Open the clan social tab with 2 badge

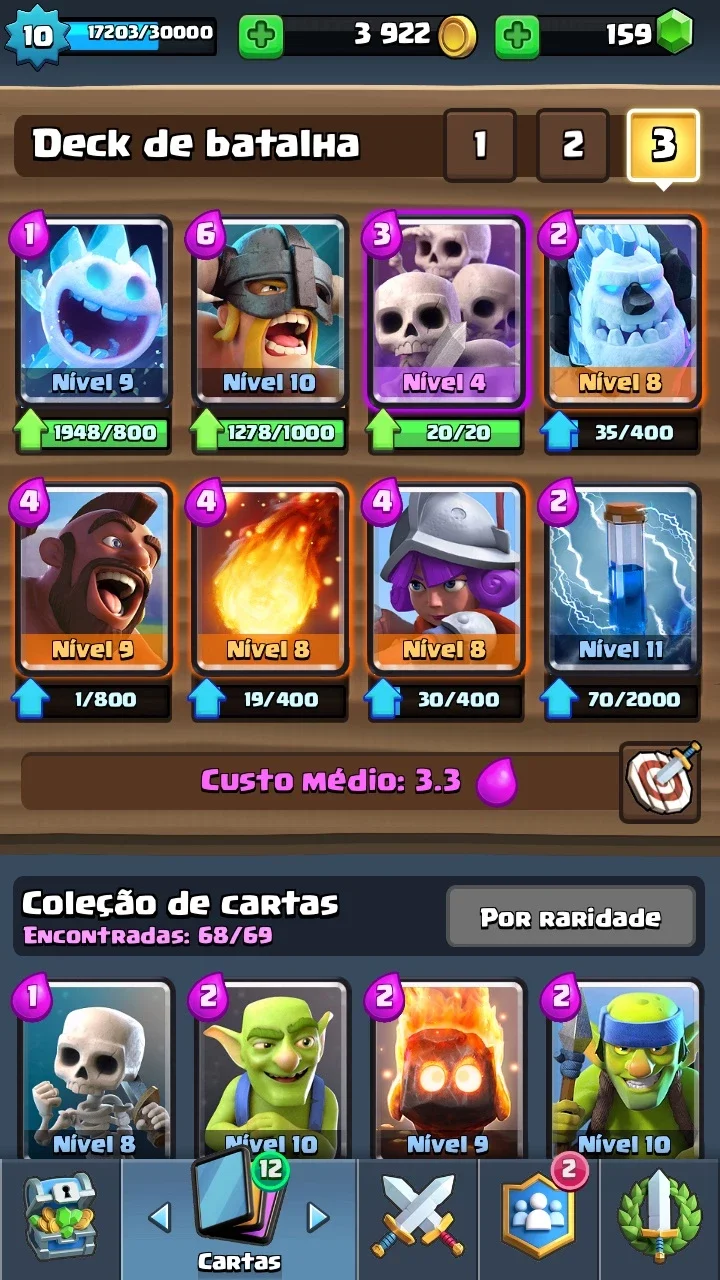539,1219
